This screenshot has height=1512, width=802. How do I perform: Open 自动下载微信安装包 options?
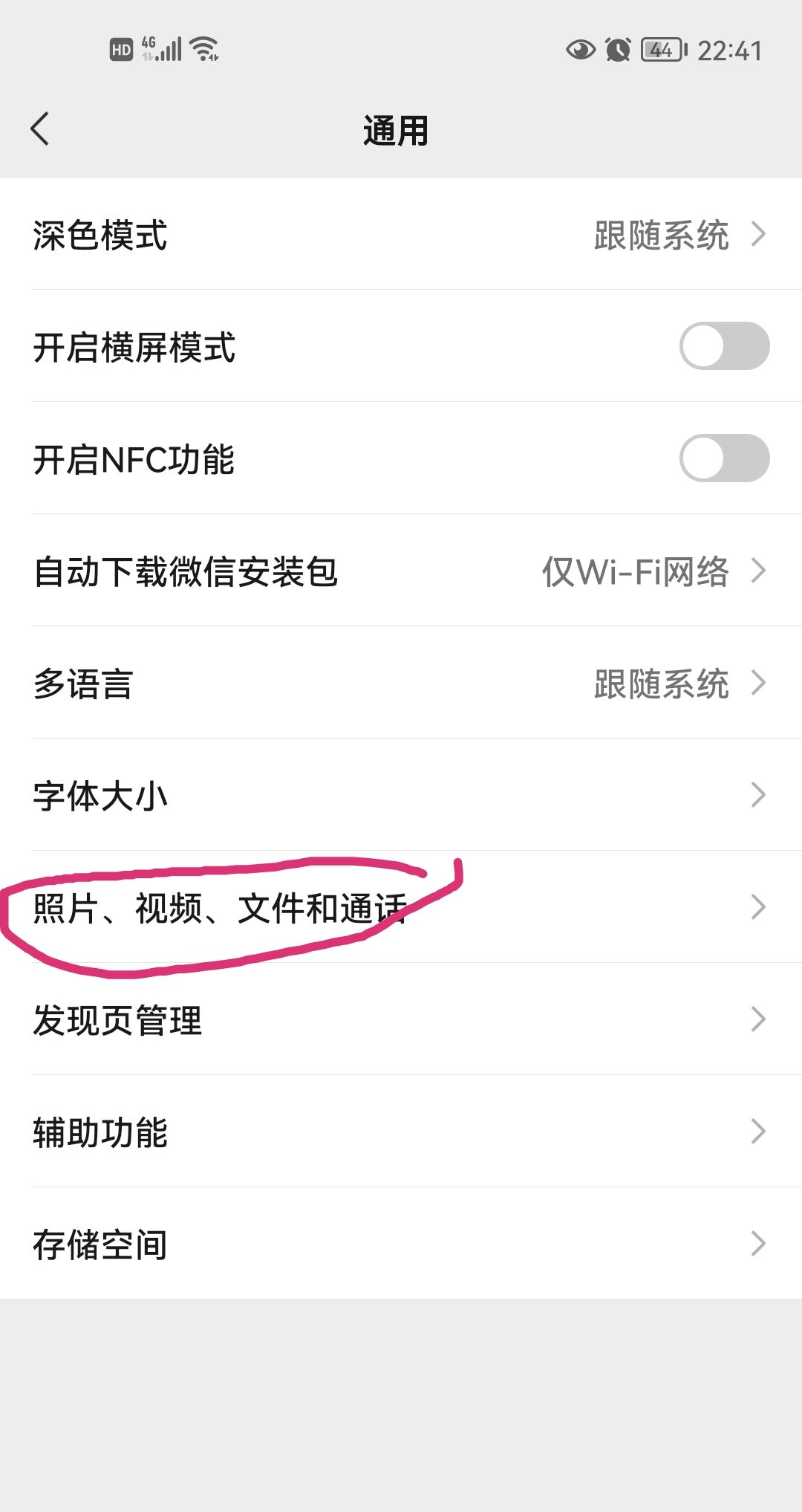click(401, 571)
